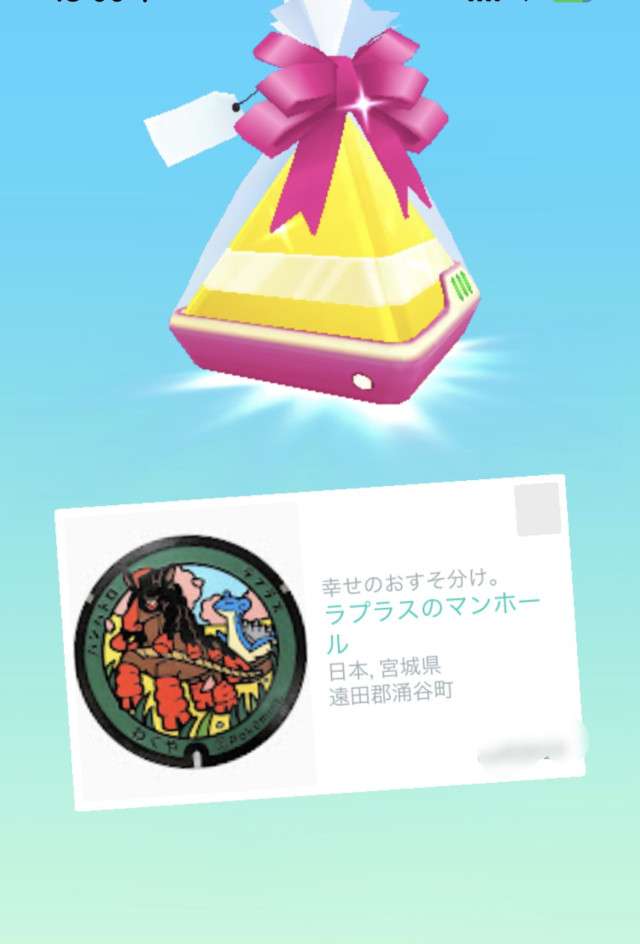Open the ラプラスのマンホール postcard

[318, 642]
